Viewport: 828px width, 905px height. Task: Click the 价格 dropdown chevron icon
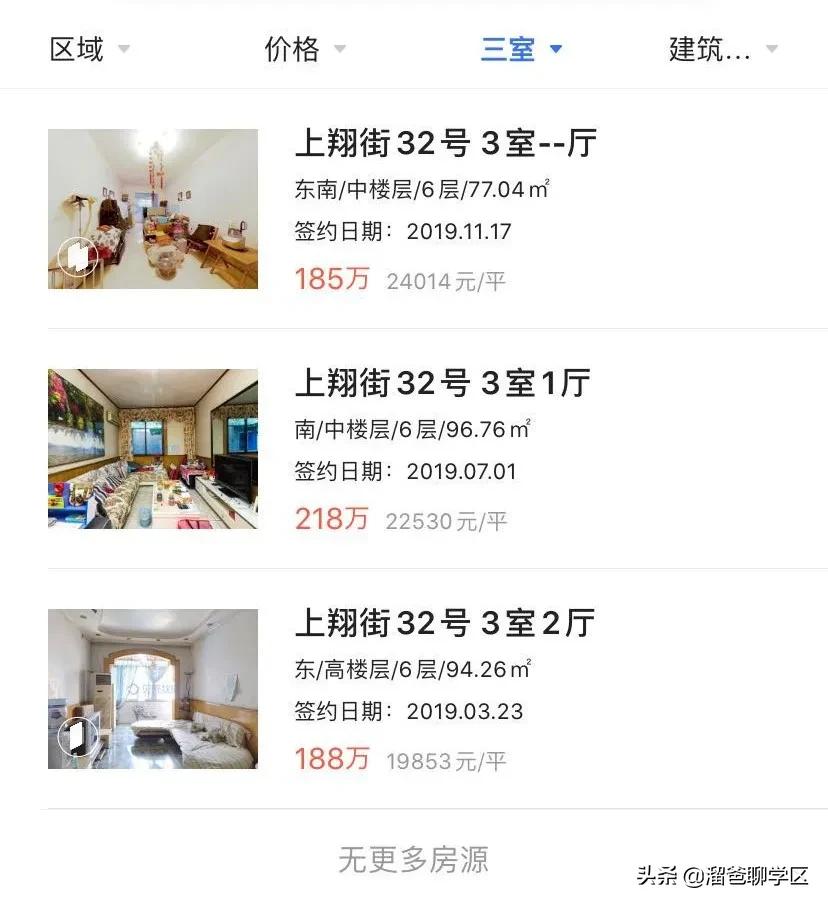coord(339,48)
